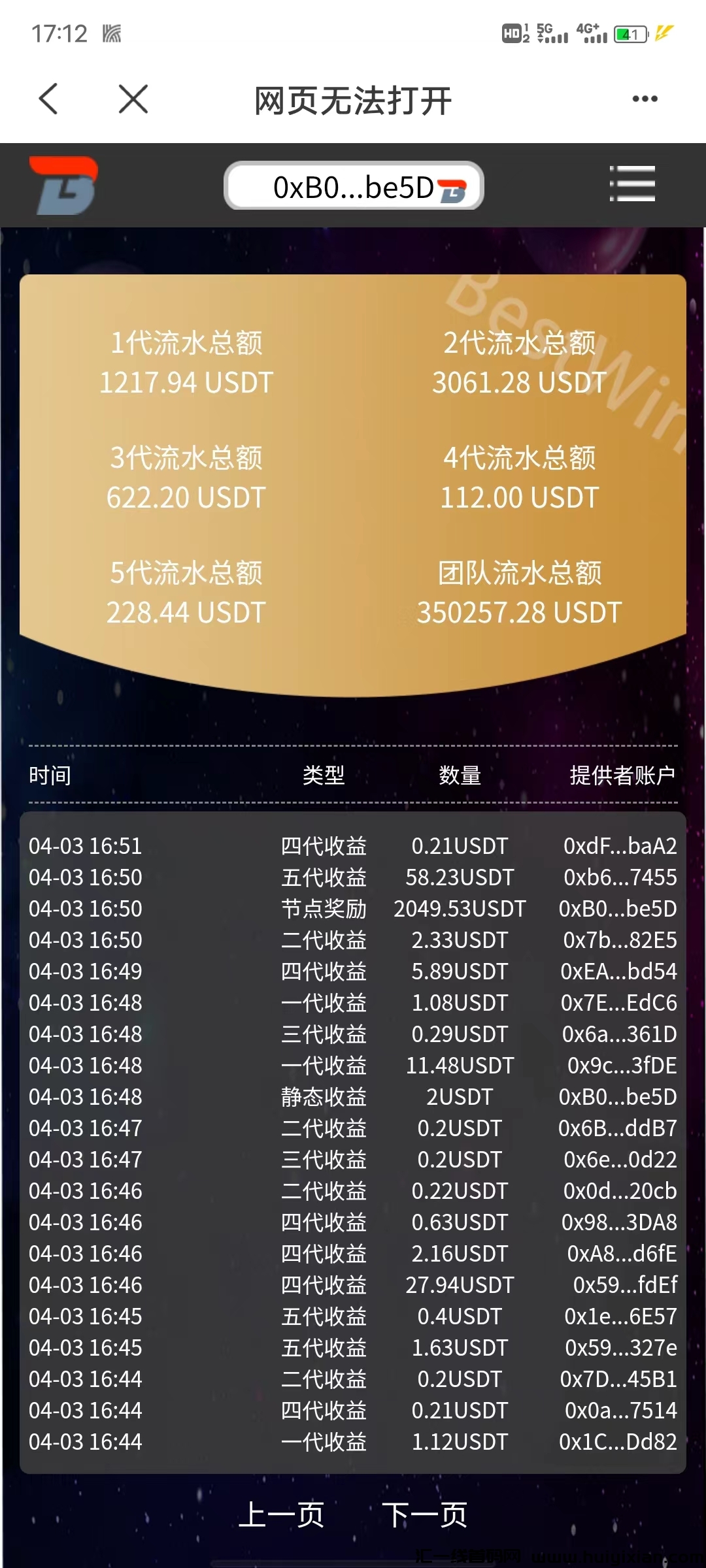Tap the 0xB0...be5D wallet address button

pos(354,187)
